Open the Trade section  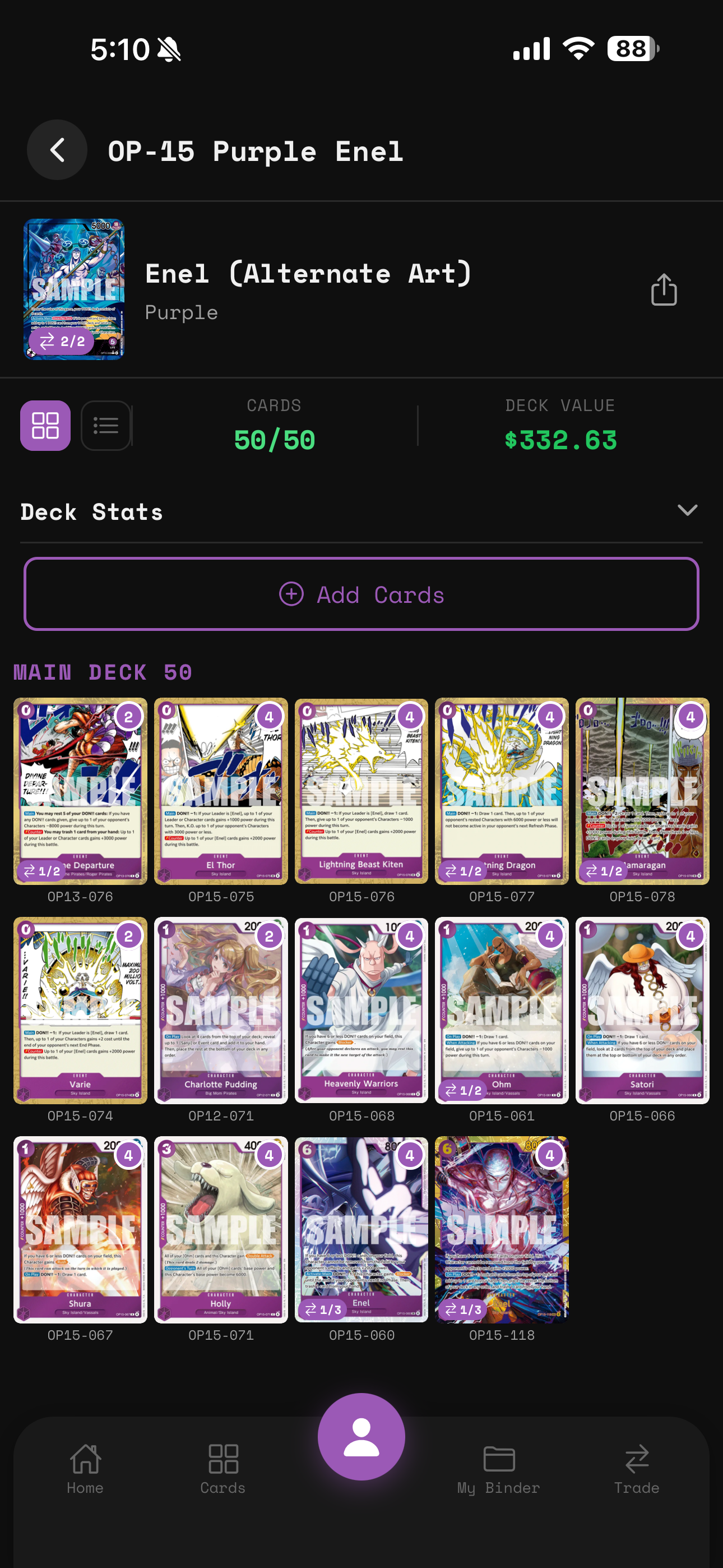pos(637,1466)
